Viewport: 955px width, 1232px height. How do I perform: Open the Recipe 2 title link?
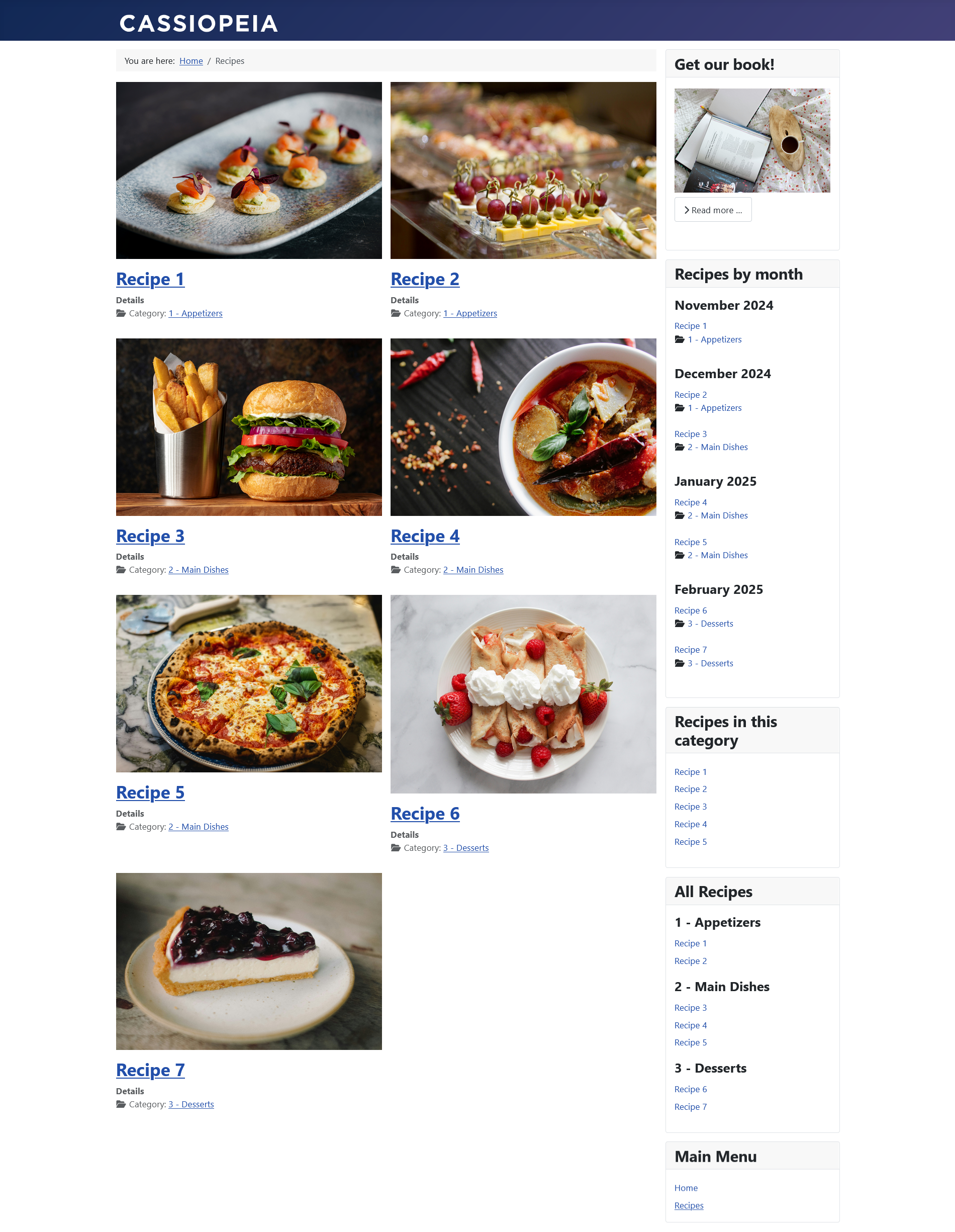pos(425,279)
